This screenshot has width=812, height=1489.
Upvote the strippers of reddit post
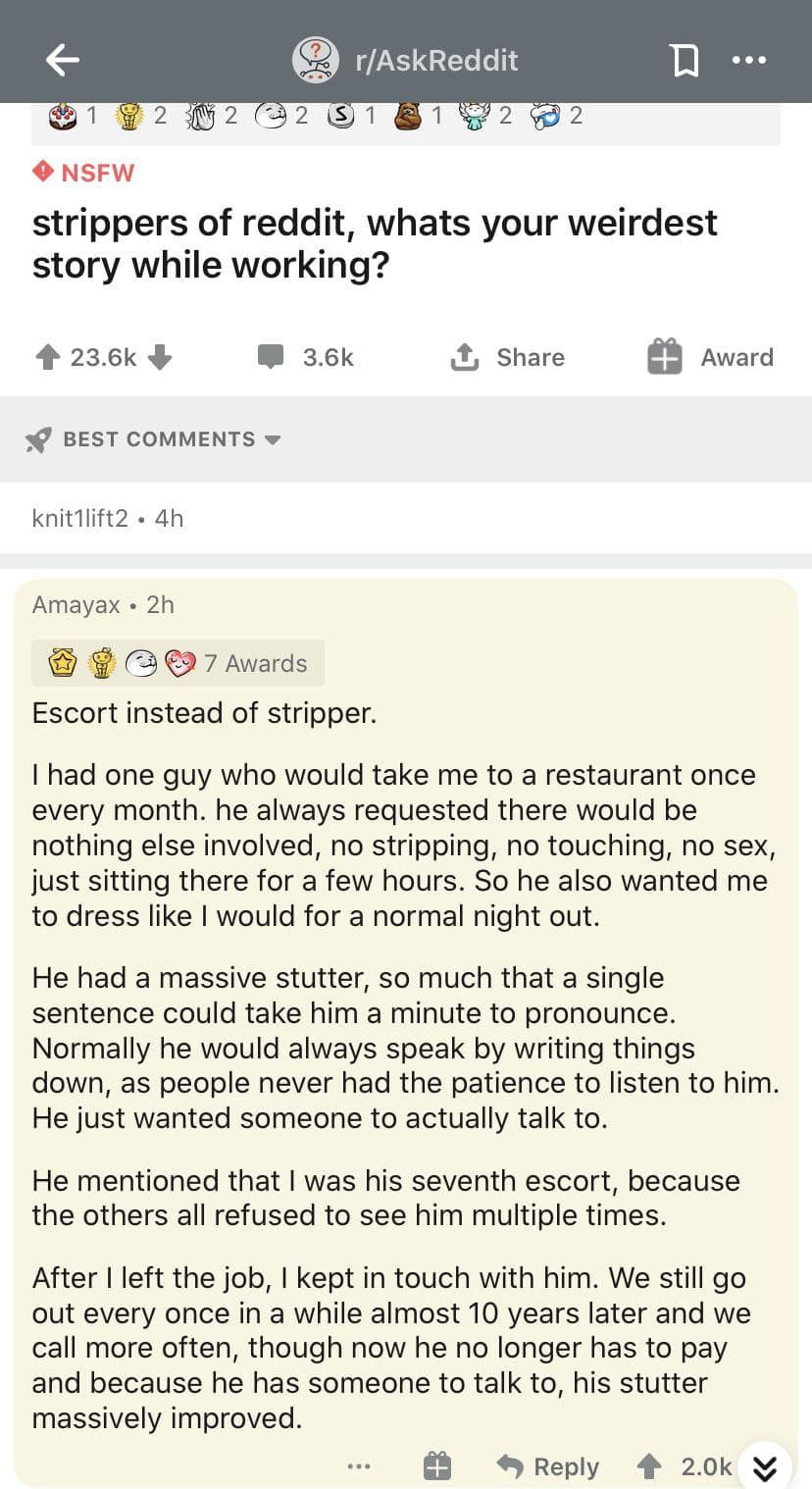click(x=48, y=357)
